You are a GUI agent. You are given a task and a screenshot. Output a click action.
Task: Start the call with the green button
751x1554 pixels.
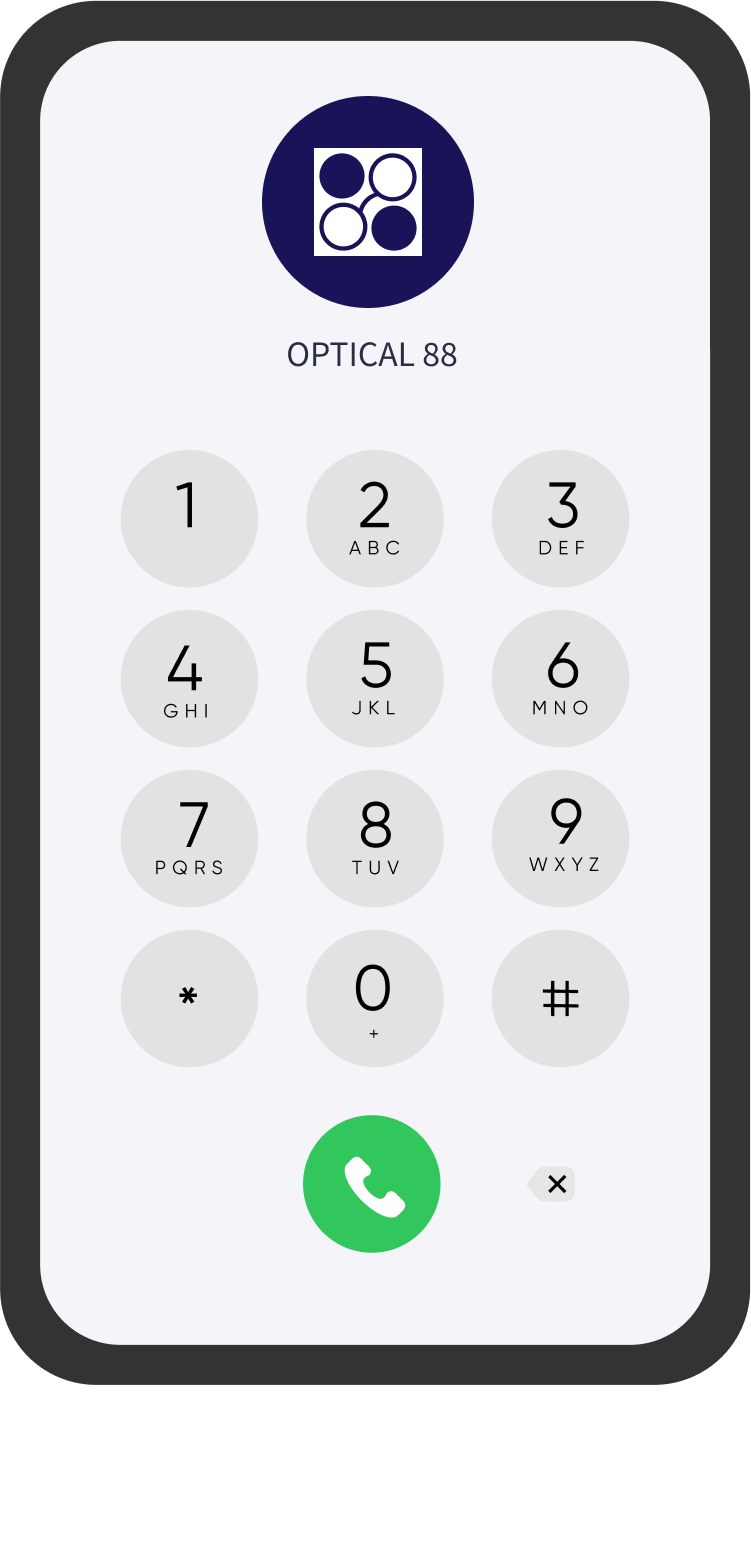372,1184
